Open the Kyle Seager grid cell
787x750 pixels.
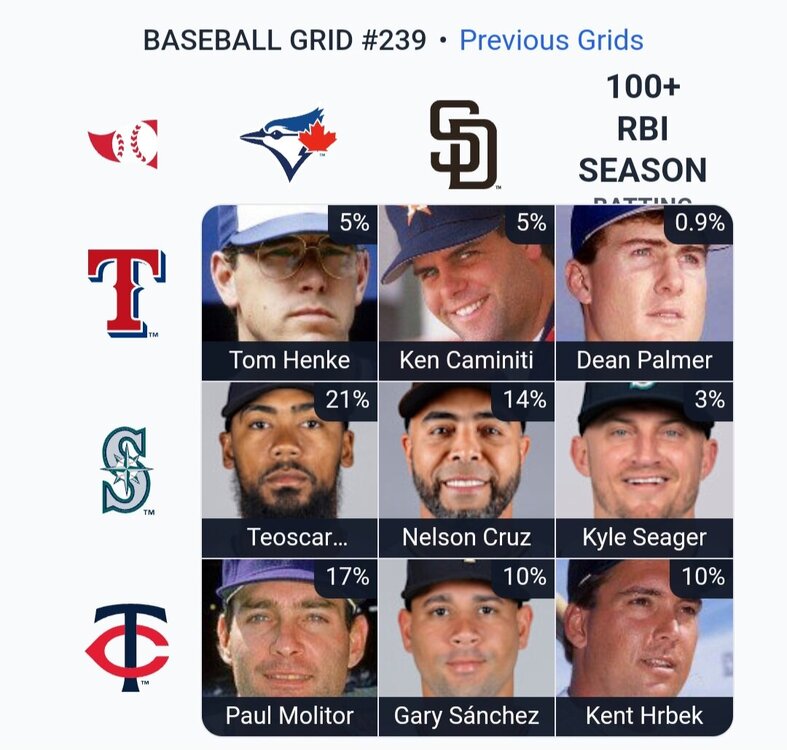[644, 469]
